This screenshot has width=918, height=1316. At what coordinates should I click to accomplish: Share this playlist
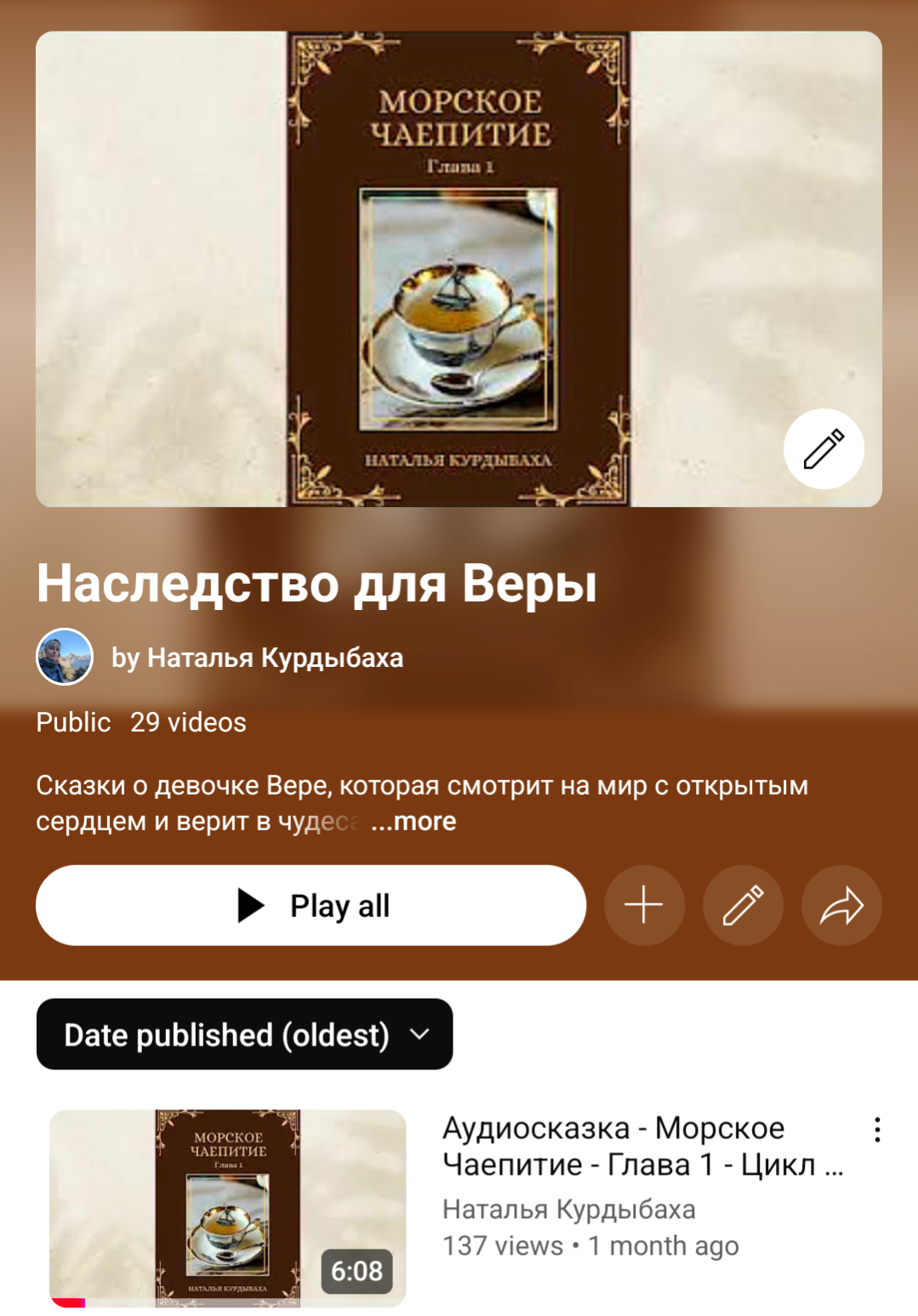(841, 905)
